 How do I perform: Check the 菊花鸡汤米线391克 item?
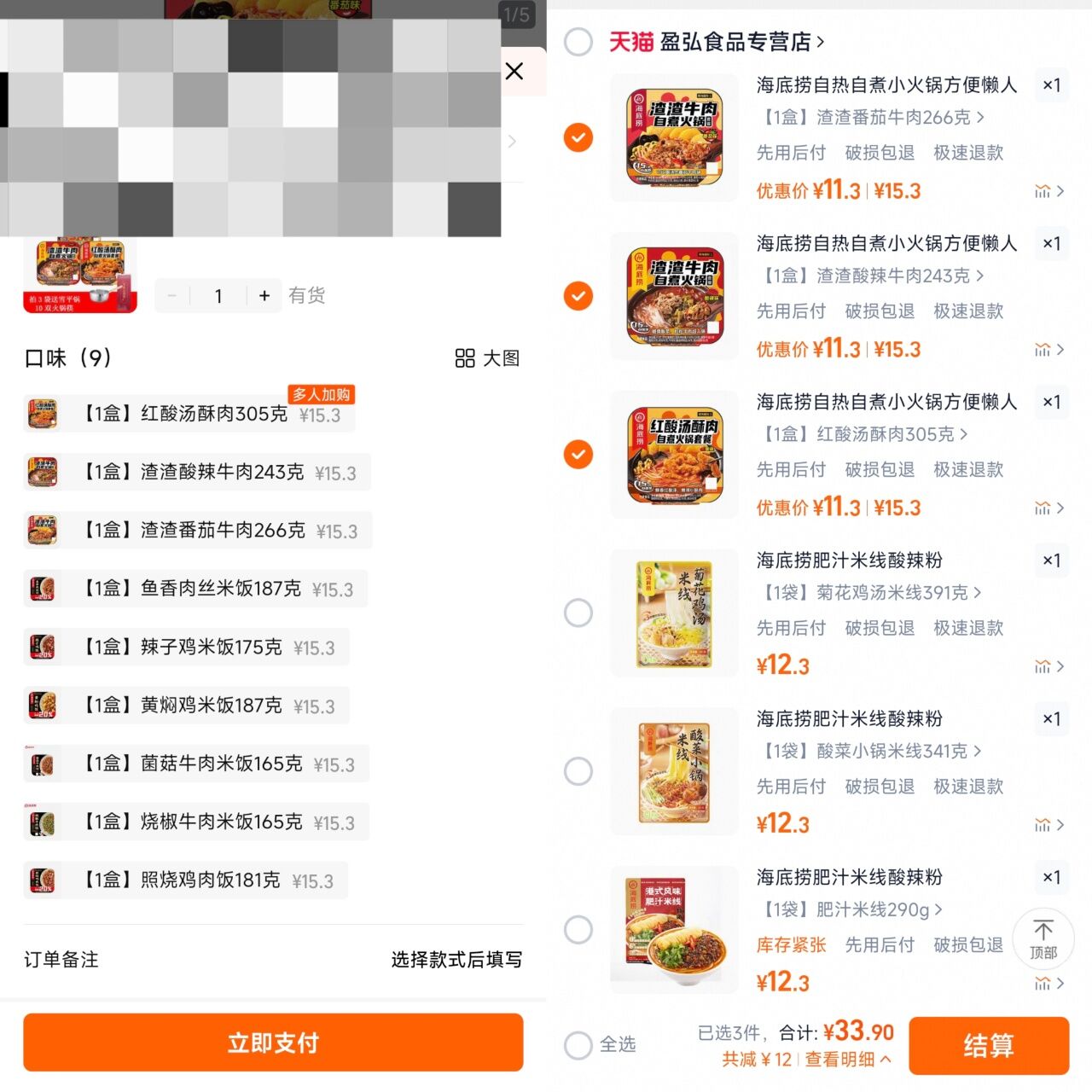(x=578, y=613)
